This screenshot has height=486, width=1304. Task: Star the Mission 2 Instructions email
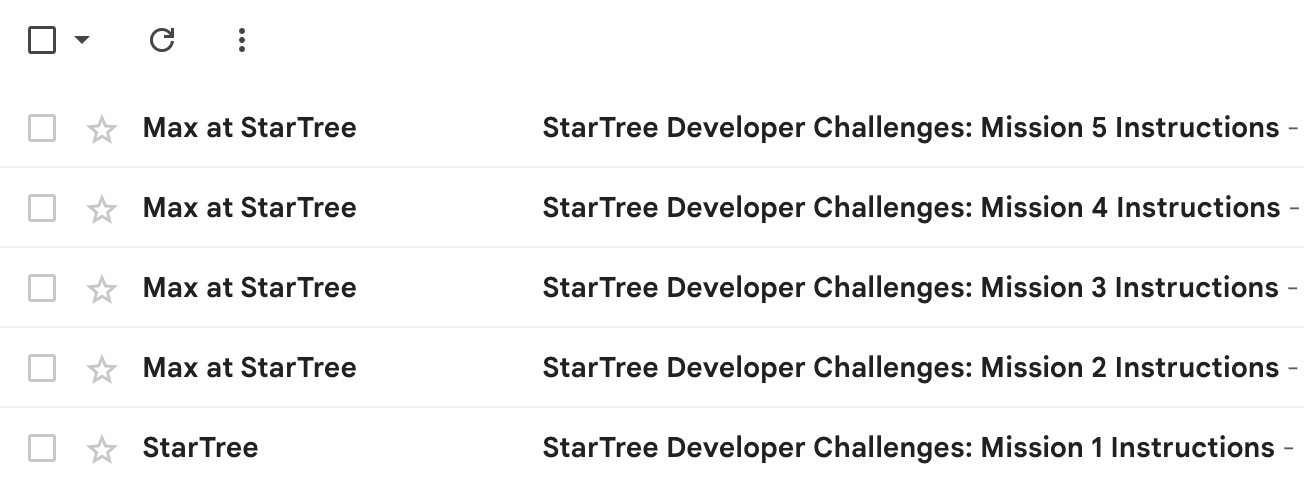102,369
